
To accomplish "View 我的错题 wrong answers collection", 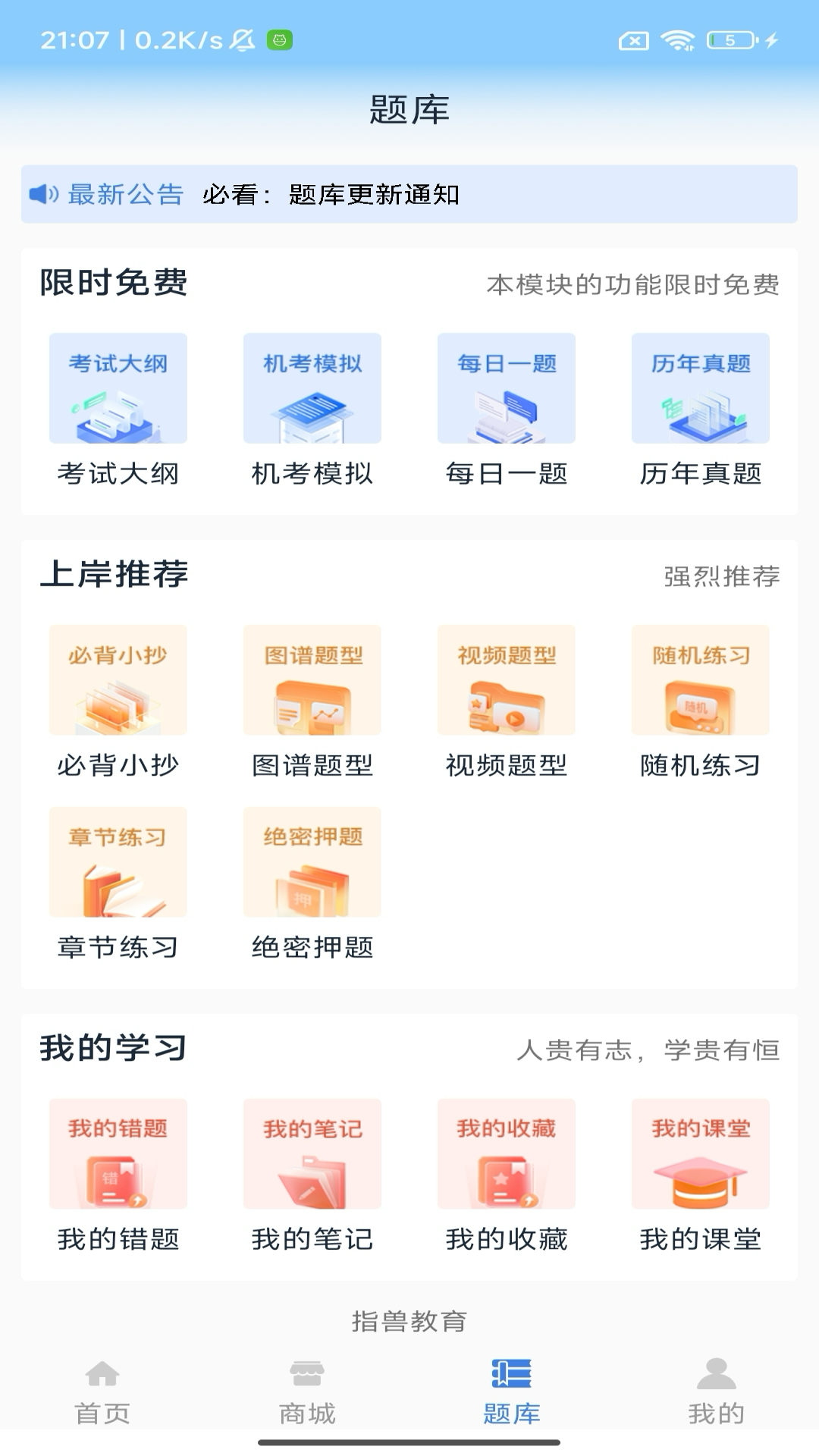I will (118, 1153).
